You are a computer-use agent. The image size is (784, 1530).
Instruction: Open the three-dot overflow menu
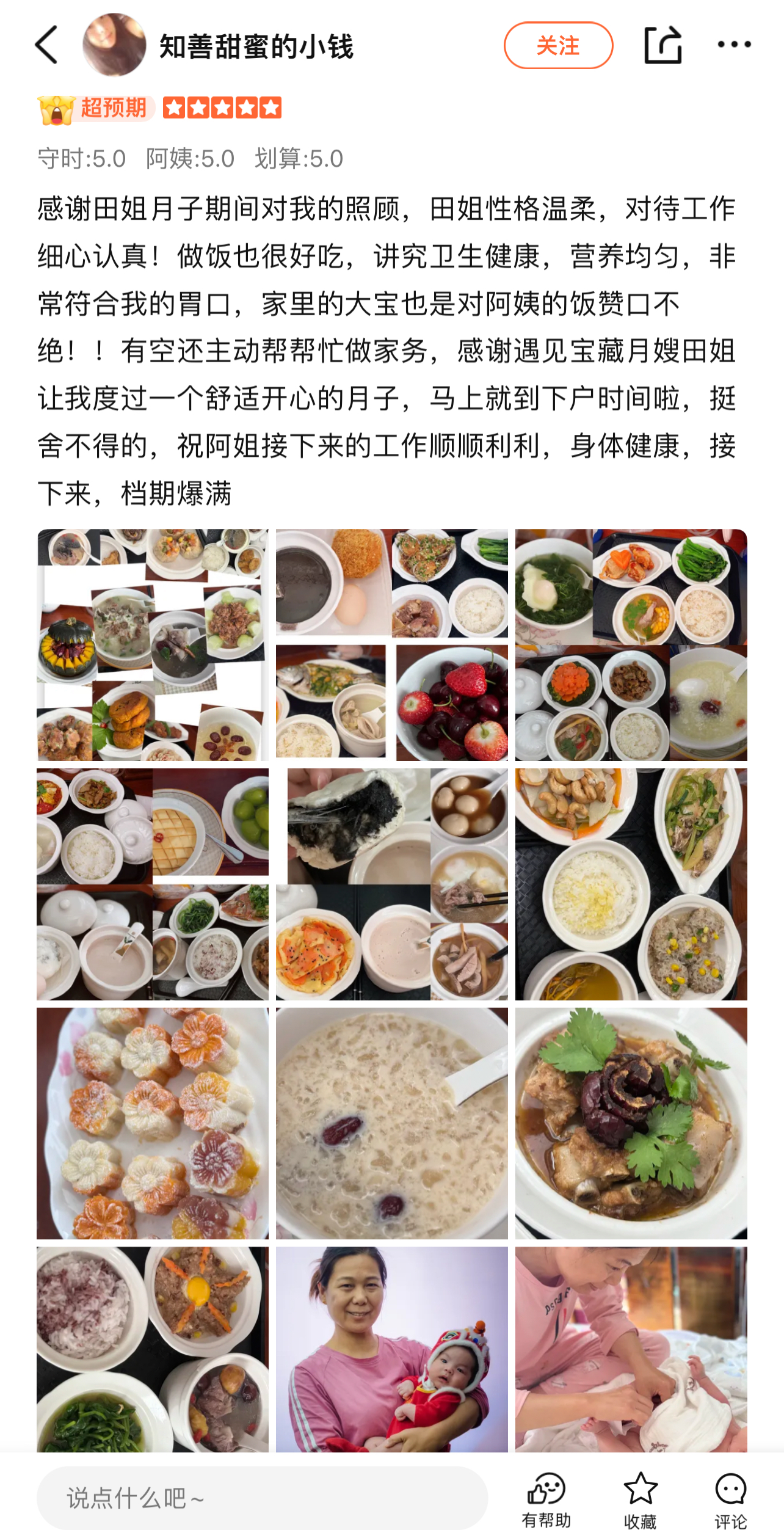[734, 45]
